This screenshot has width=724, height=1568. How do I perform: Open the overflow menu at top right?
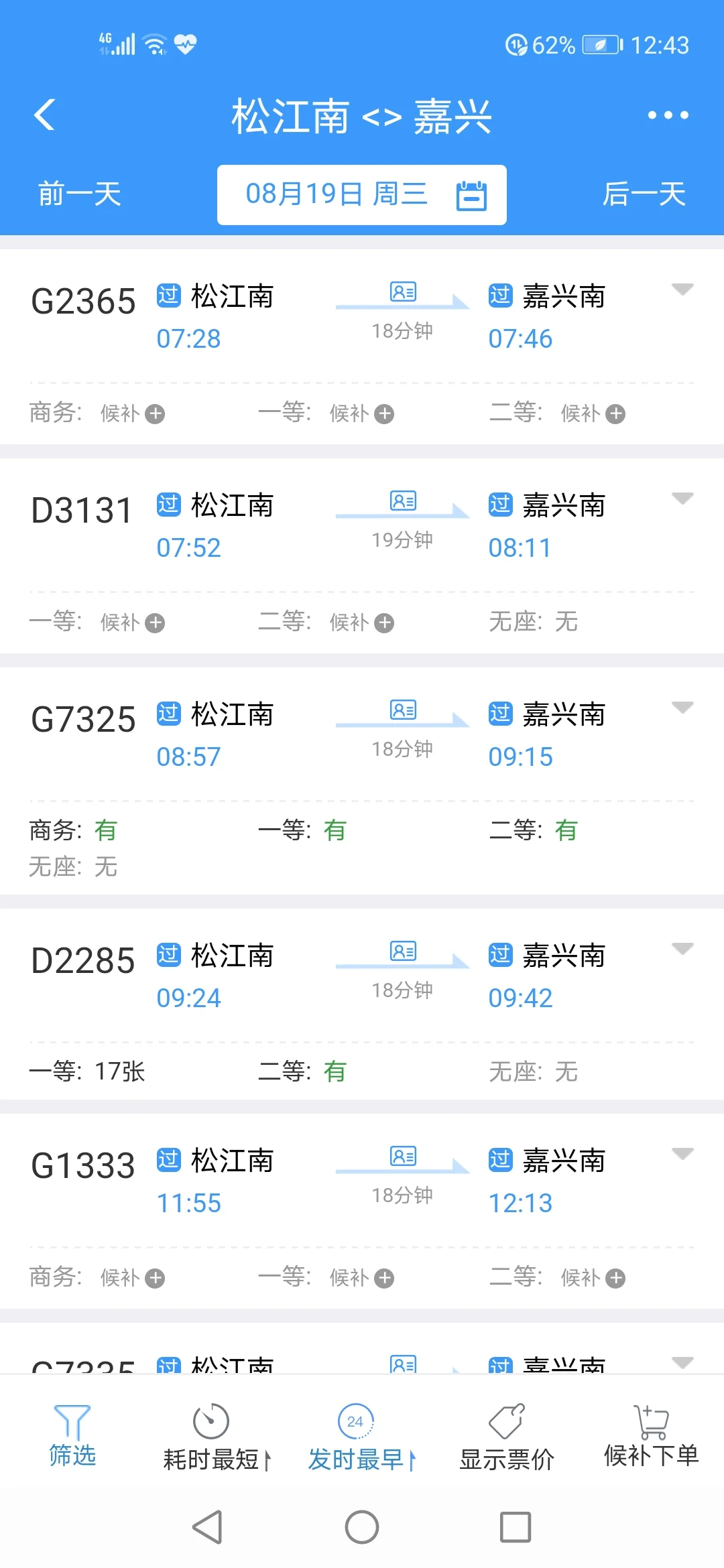coord(668,115)
